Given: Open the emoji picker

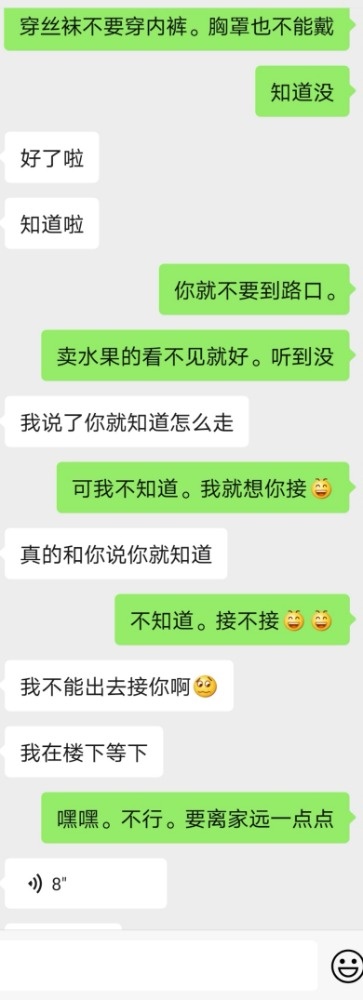Looking at the screenshot, I should coord(346,966).
